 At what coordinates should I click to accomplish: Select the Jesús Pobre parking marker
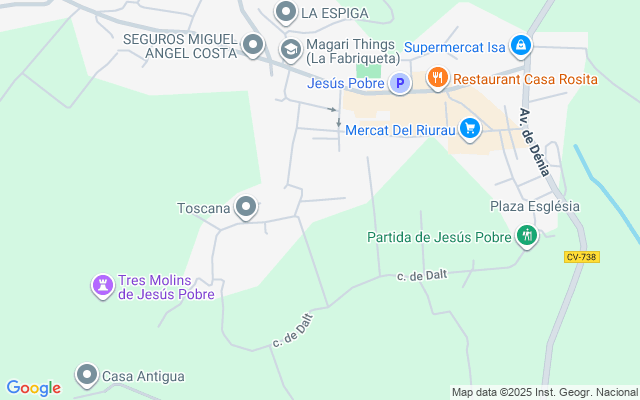[x=400, y=83]
